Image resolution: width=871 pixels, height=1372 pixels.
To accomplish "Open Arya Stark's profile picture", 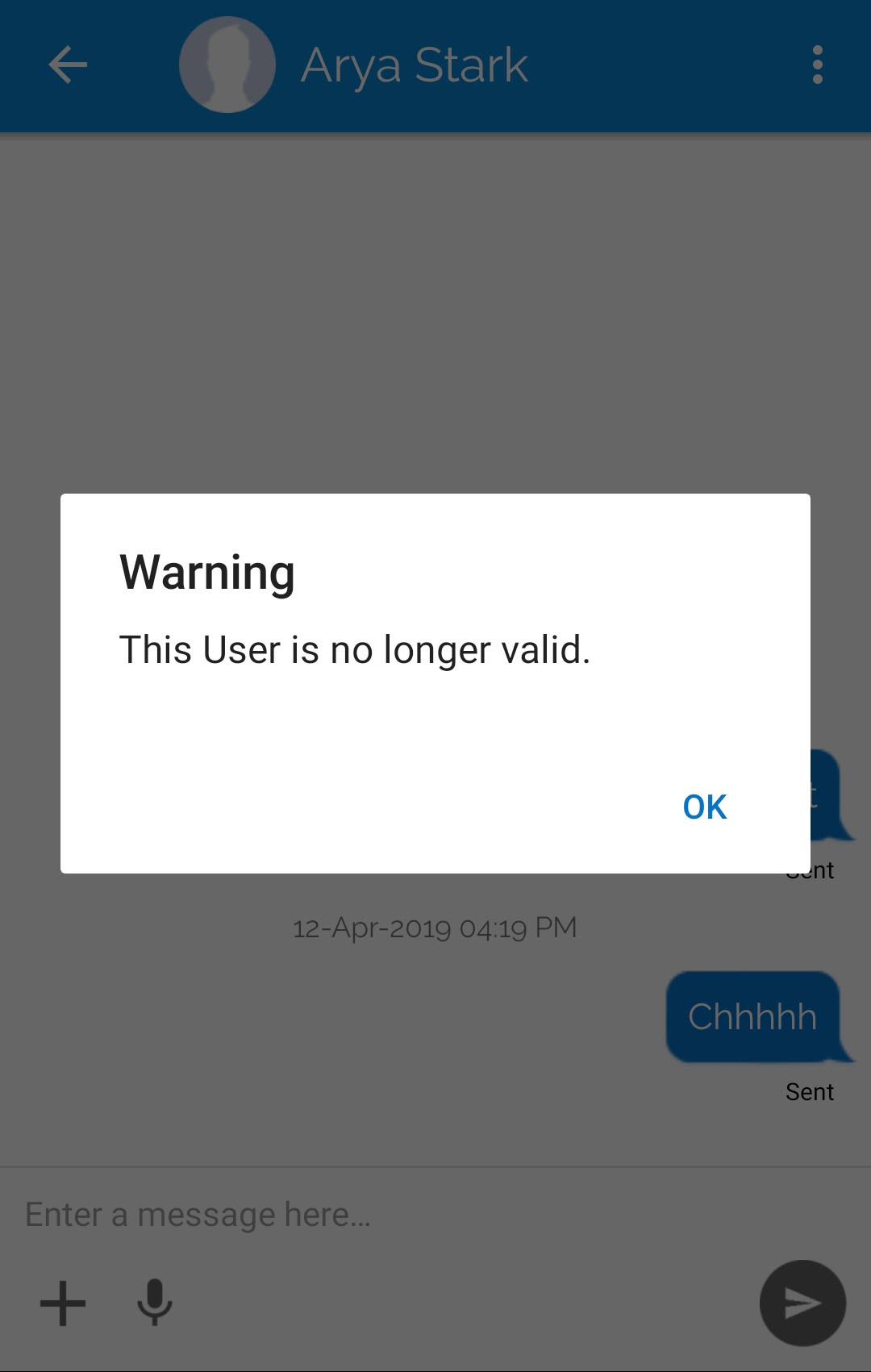I will [x=227, y=65].
